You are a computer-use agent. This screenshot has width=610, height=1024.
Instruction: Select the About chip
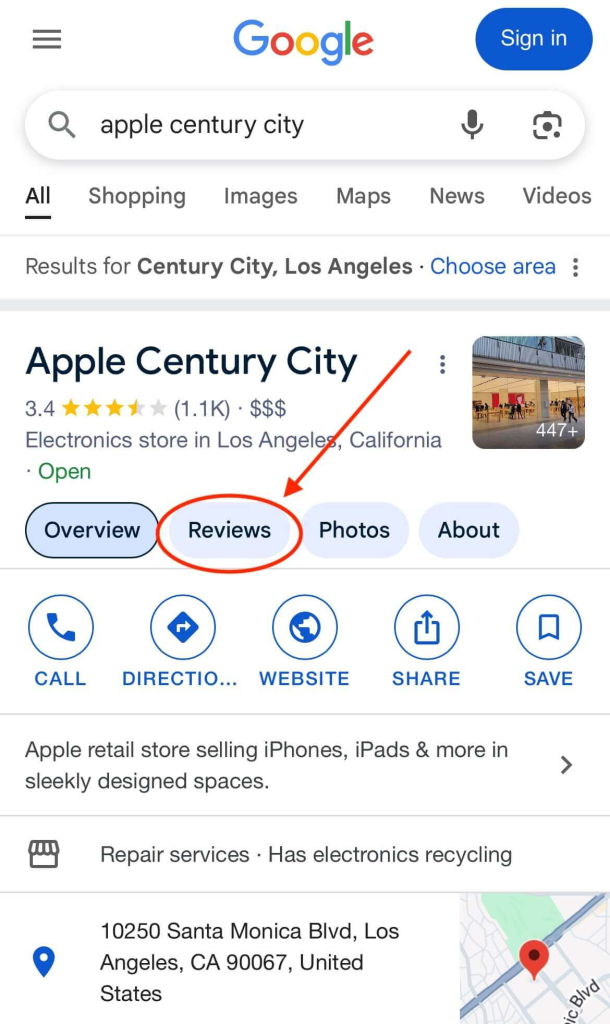(468, 530)
